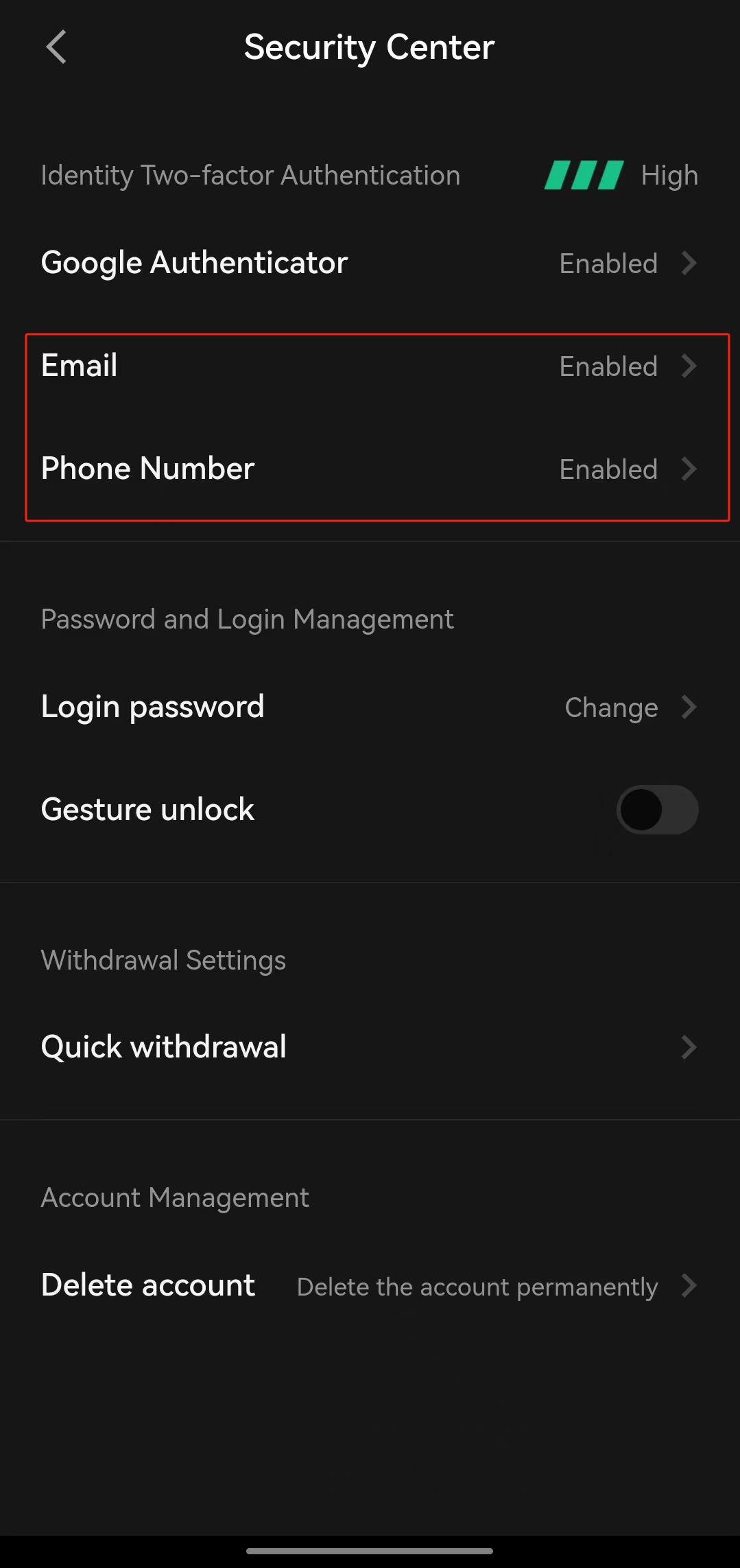Image resolution: width=740 pixels, height=1568 pixels.
Task: Open Quick withdrawal settings
Action: (x=370, y=1047)
